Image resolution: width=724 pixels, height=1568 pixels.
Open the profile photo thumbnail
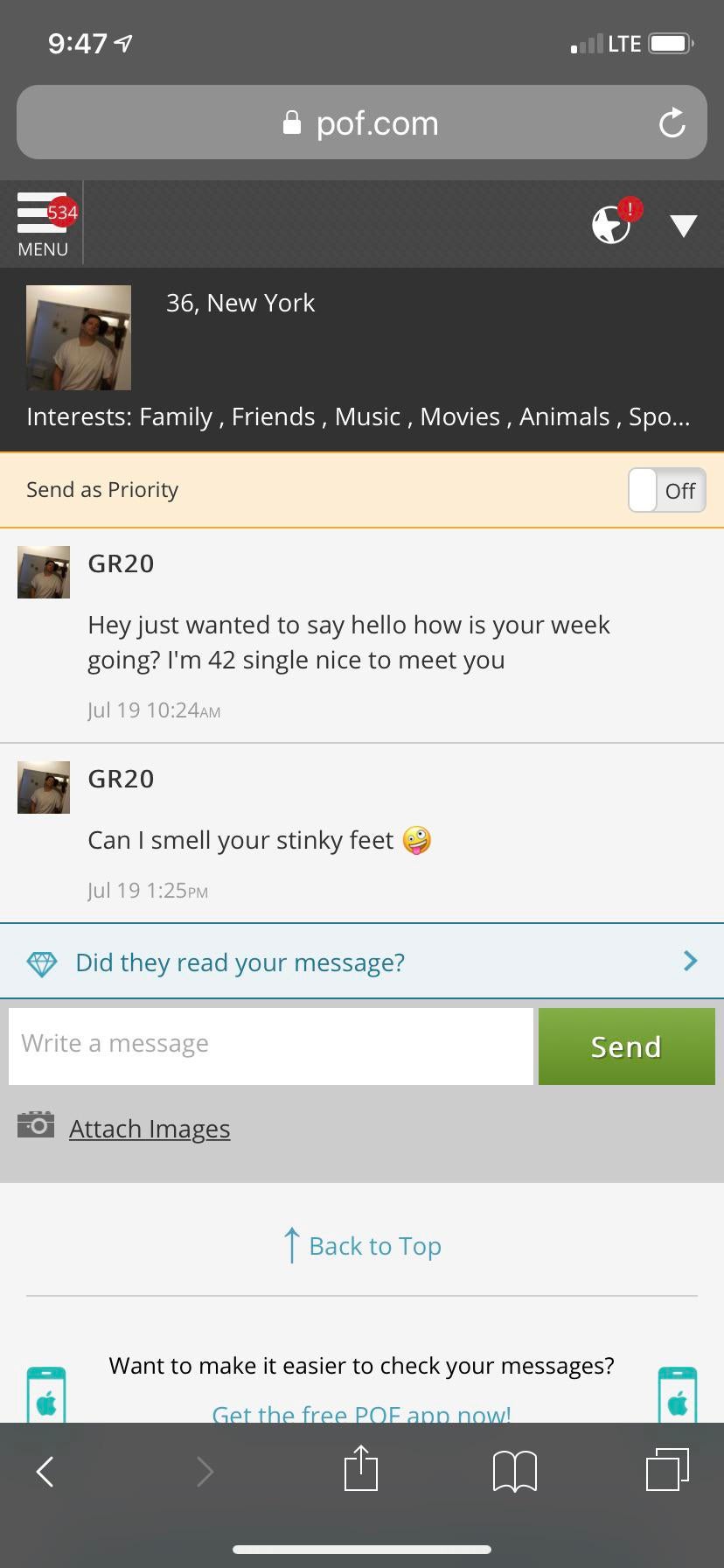click(79, 338)
